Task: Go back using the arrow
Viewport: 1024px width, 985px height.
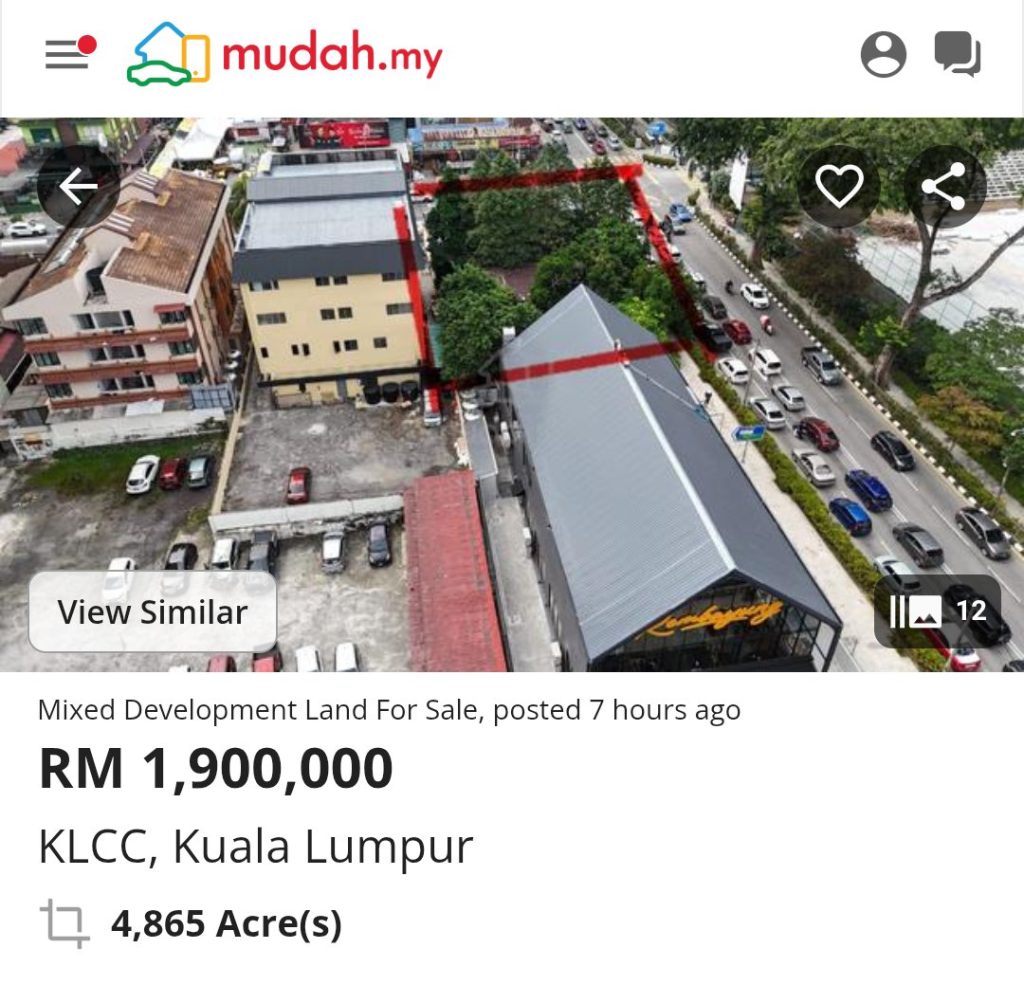Action: point(78,187)
